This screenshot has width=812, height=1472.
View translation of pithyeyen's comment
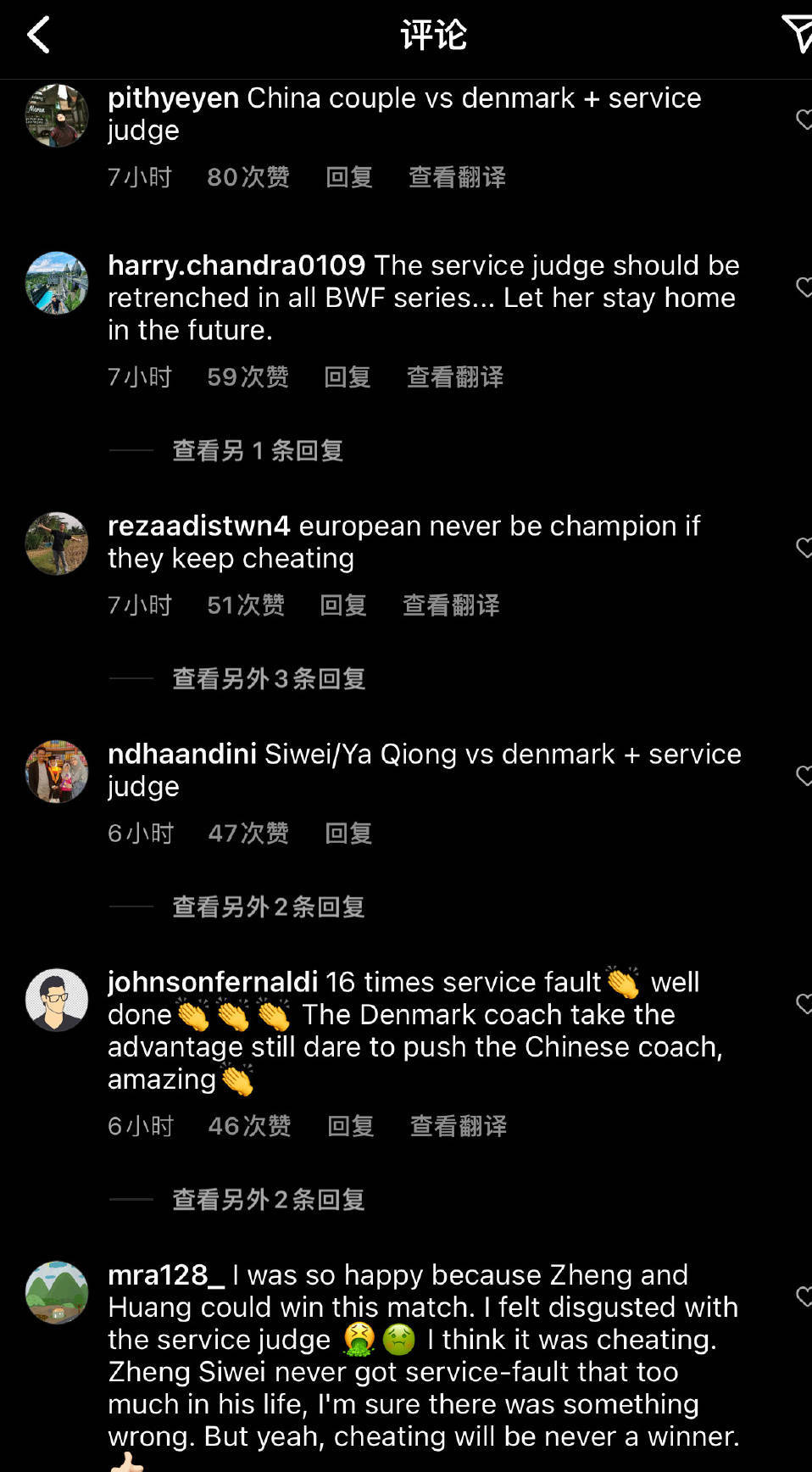(457, 177)
